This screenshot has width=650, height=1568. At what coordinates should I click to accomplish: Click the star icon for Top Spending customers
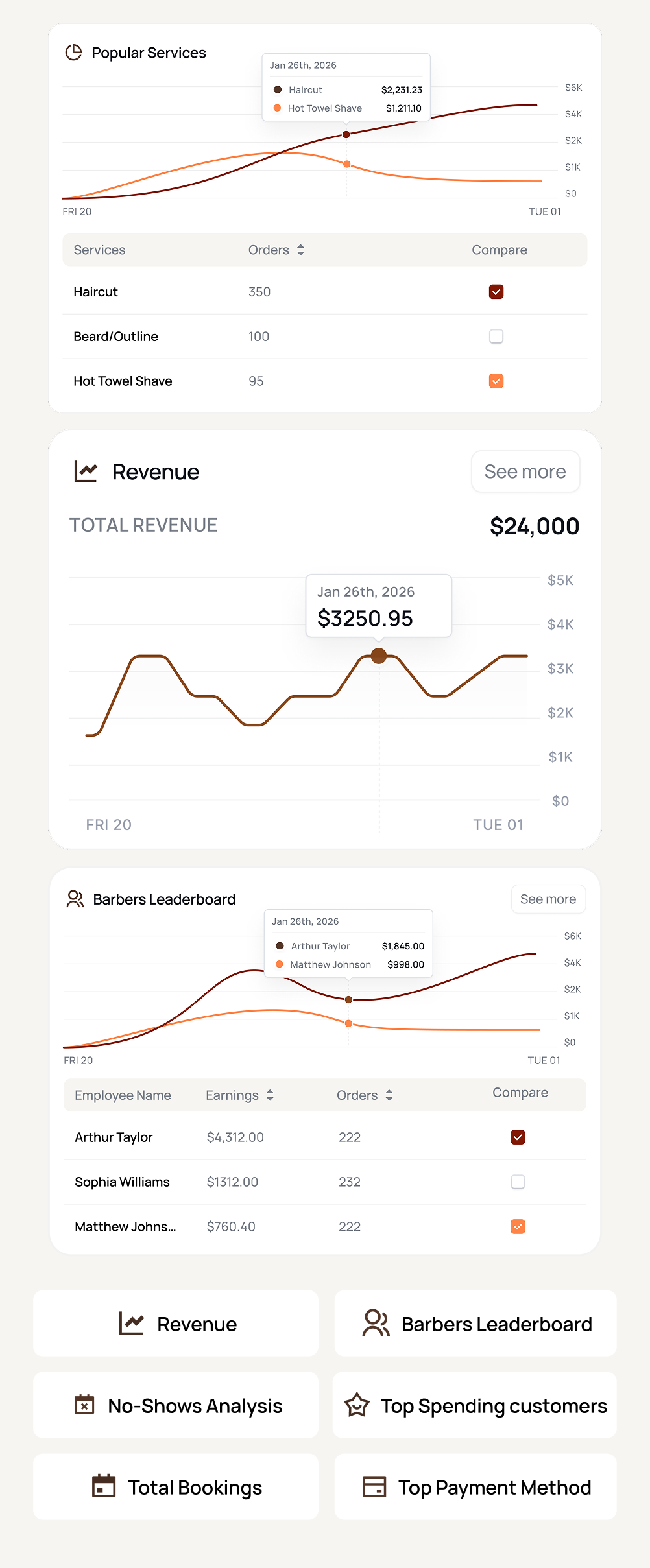click(357, 1406)
